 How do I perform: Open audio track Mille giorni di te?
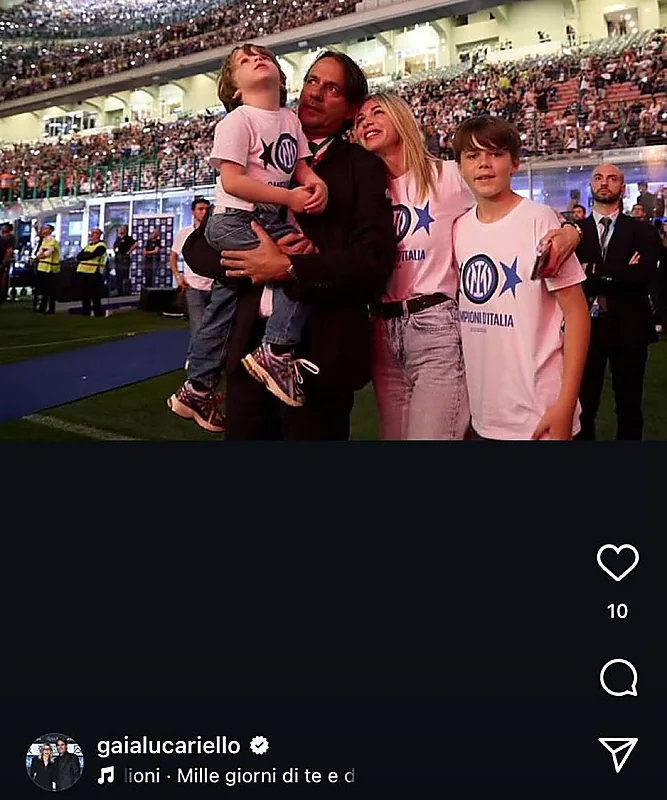(238, 776)
